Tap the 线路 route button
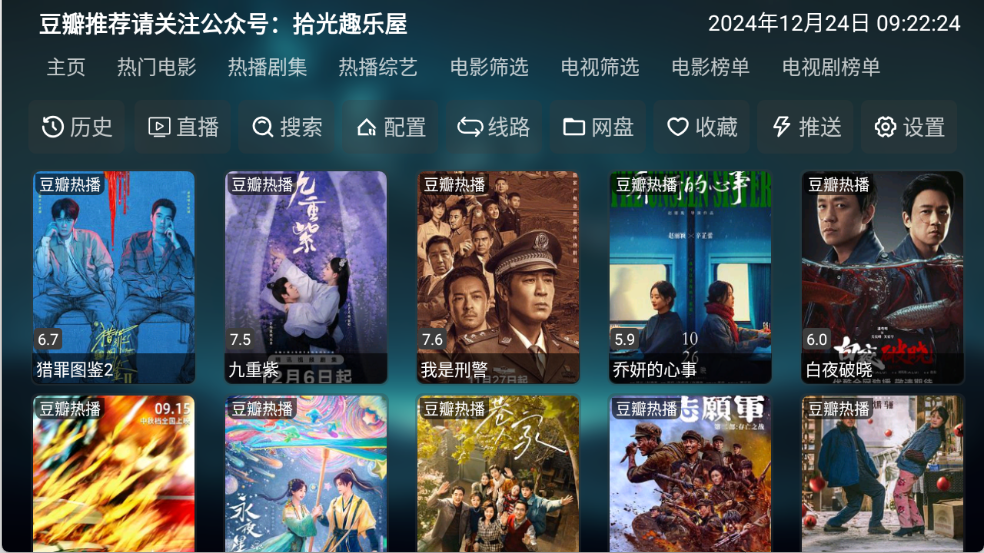 [x=494, y=127]
